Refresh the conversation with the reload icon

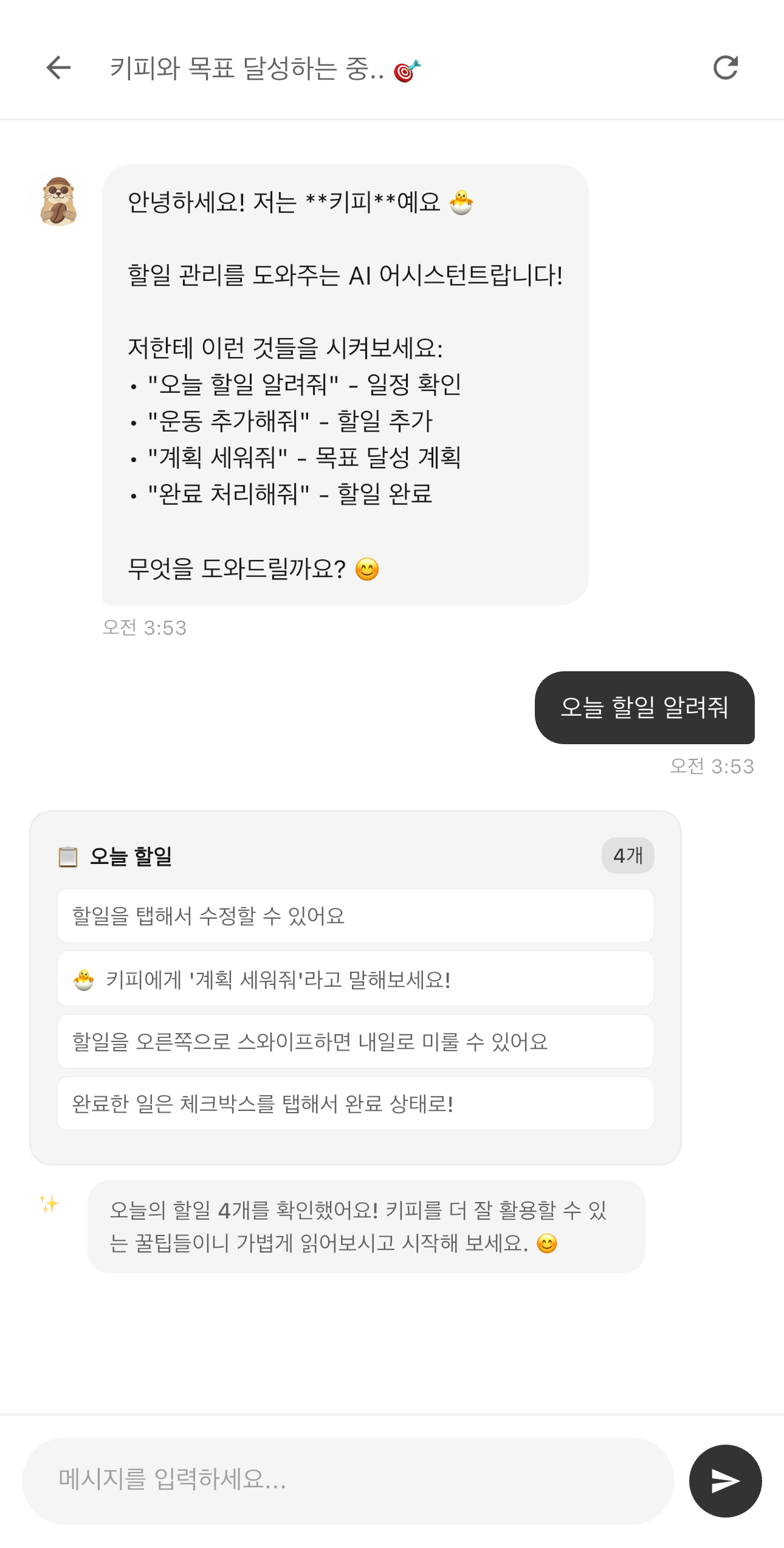tap(727, 67)
